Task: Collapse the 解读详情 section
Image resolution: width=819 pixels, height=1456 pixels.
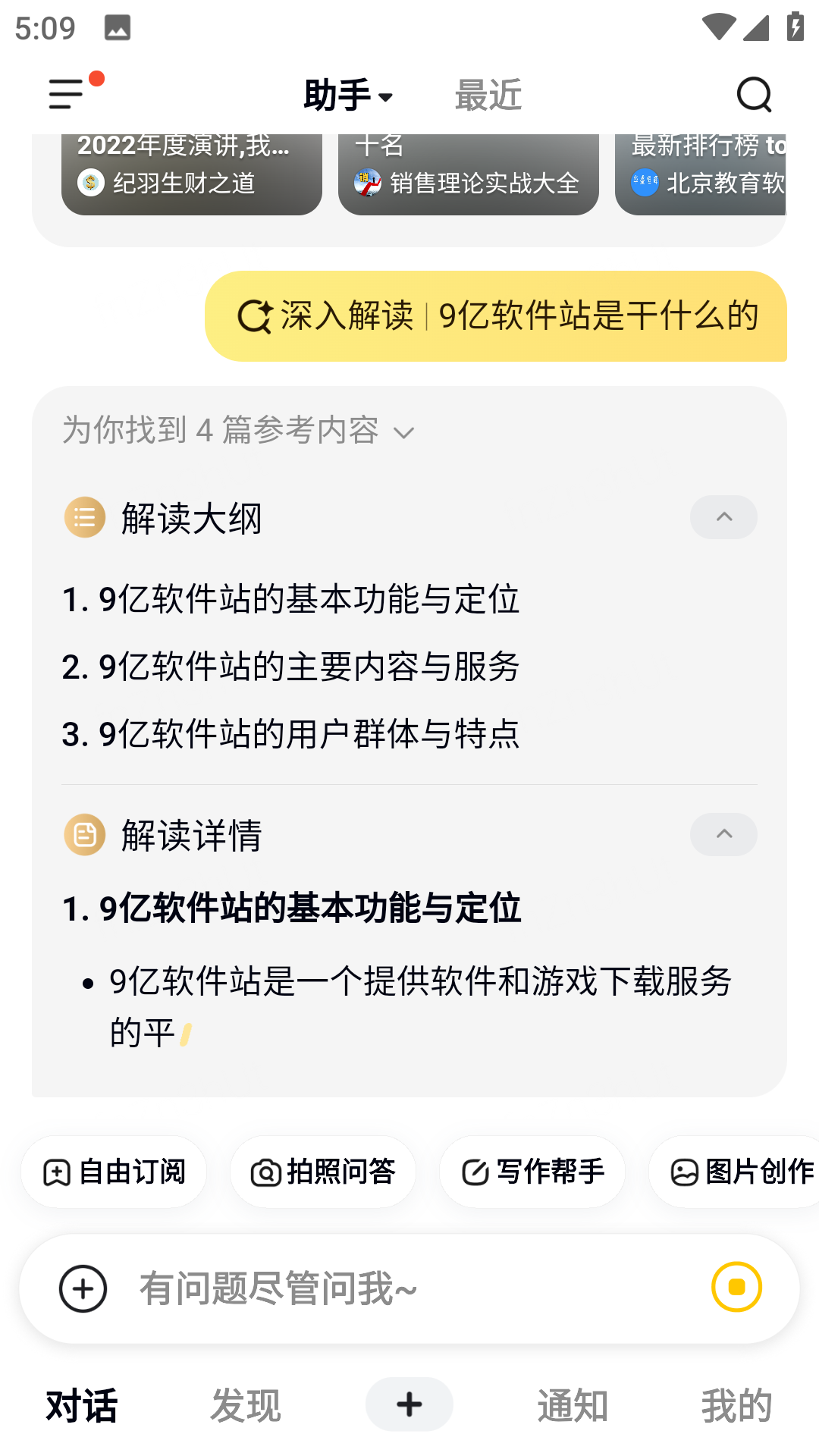Action: (723, 834)
